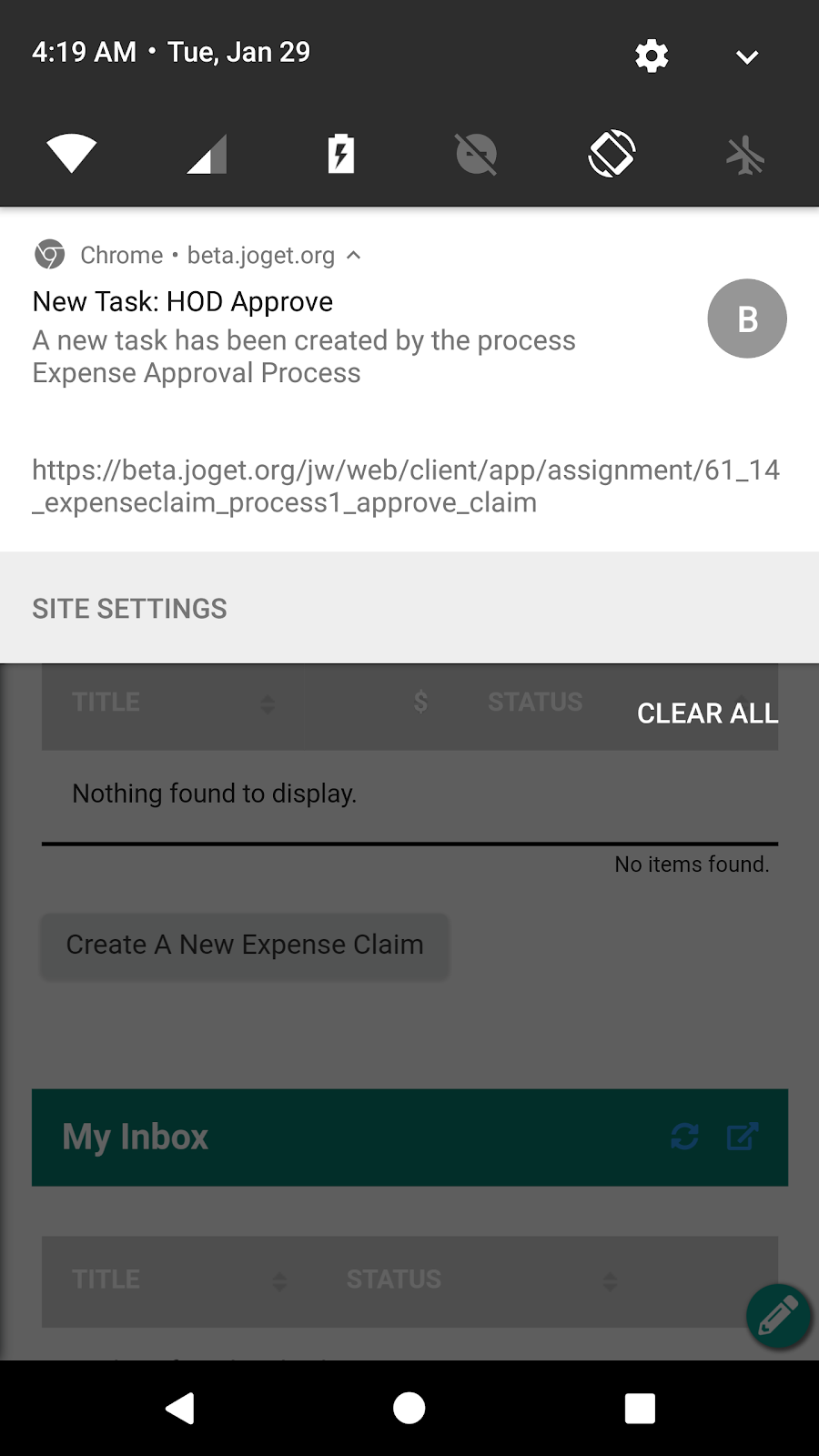Image resolution: width=819 pixels, height=1456 pixels.
Task: Toggle the auto-rotate quick setting
Action: point(612,153)
